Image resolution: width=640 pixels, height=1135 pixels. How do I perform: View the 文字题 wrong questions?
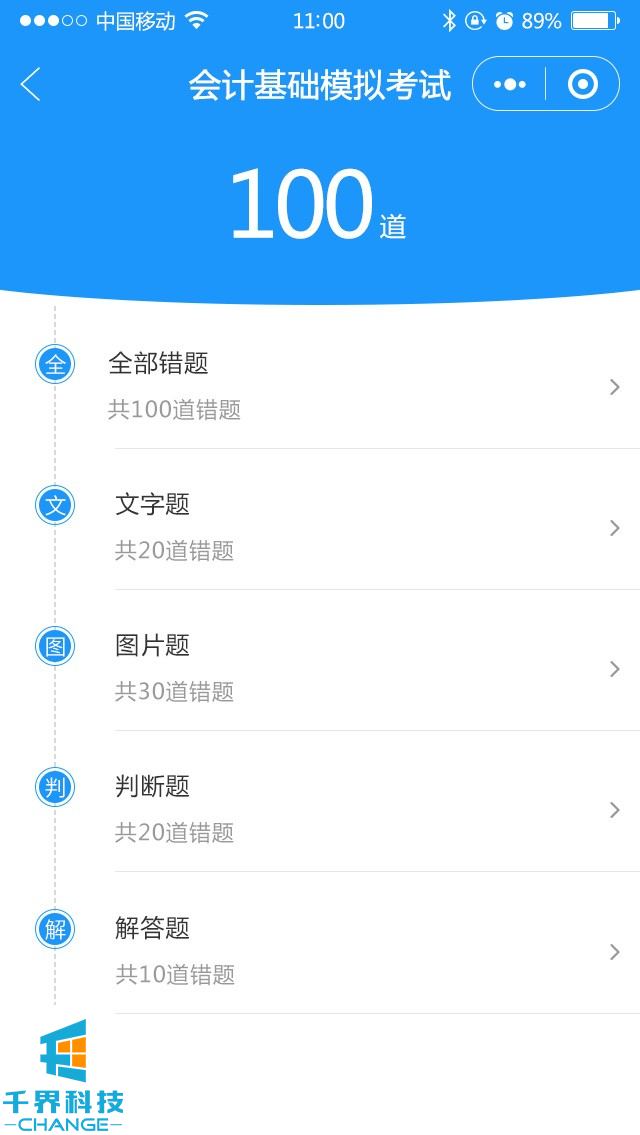click(360, 527)
